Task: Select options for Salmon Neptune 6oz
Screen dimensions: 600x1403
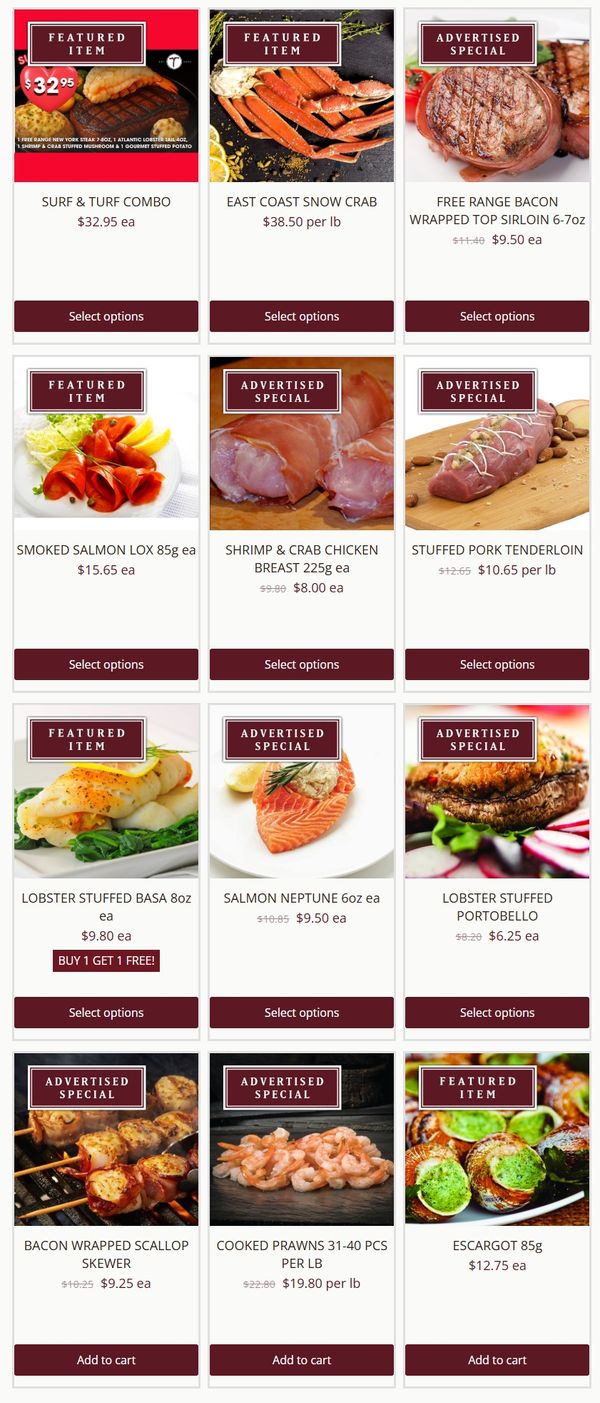Action: pyautogui.click(x=301, y=1012)
